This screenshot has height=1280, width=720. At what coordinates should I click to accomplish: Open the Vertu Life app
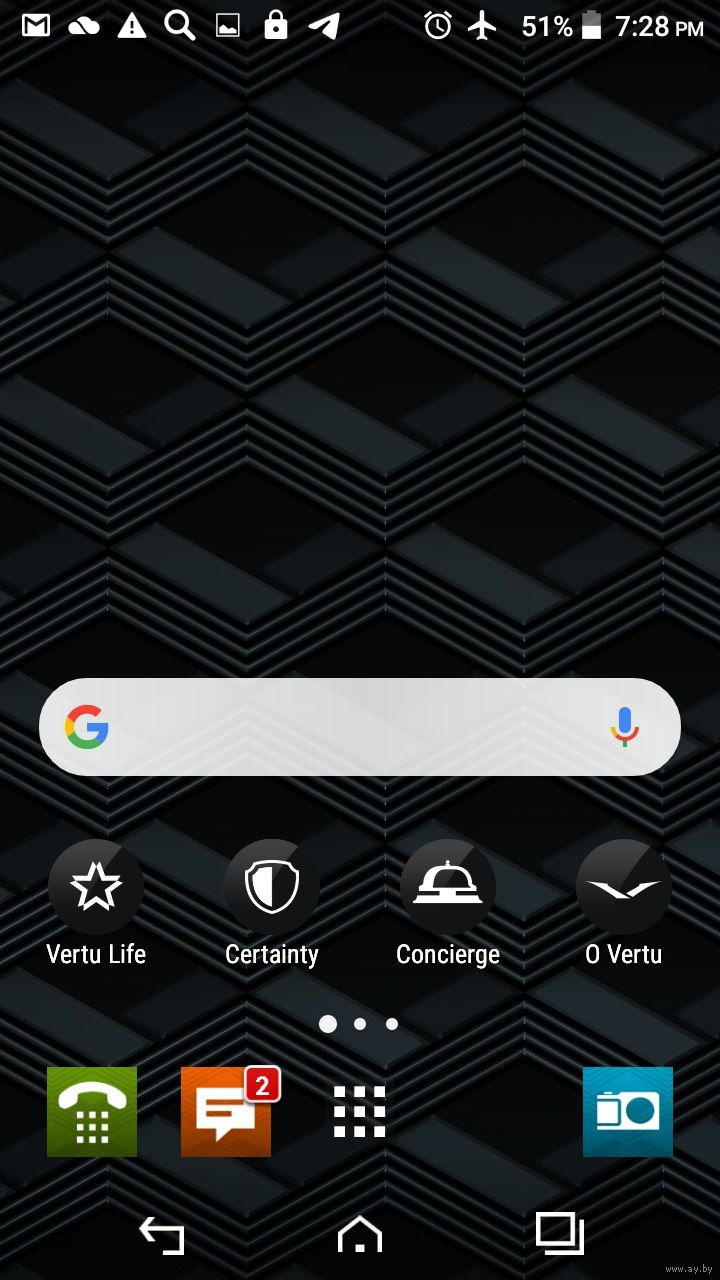coord(96,887)
